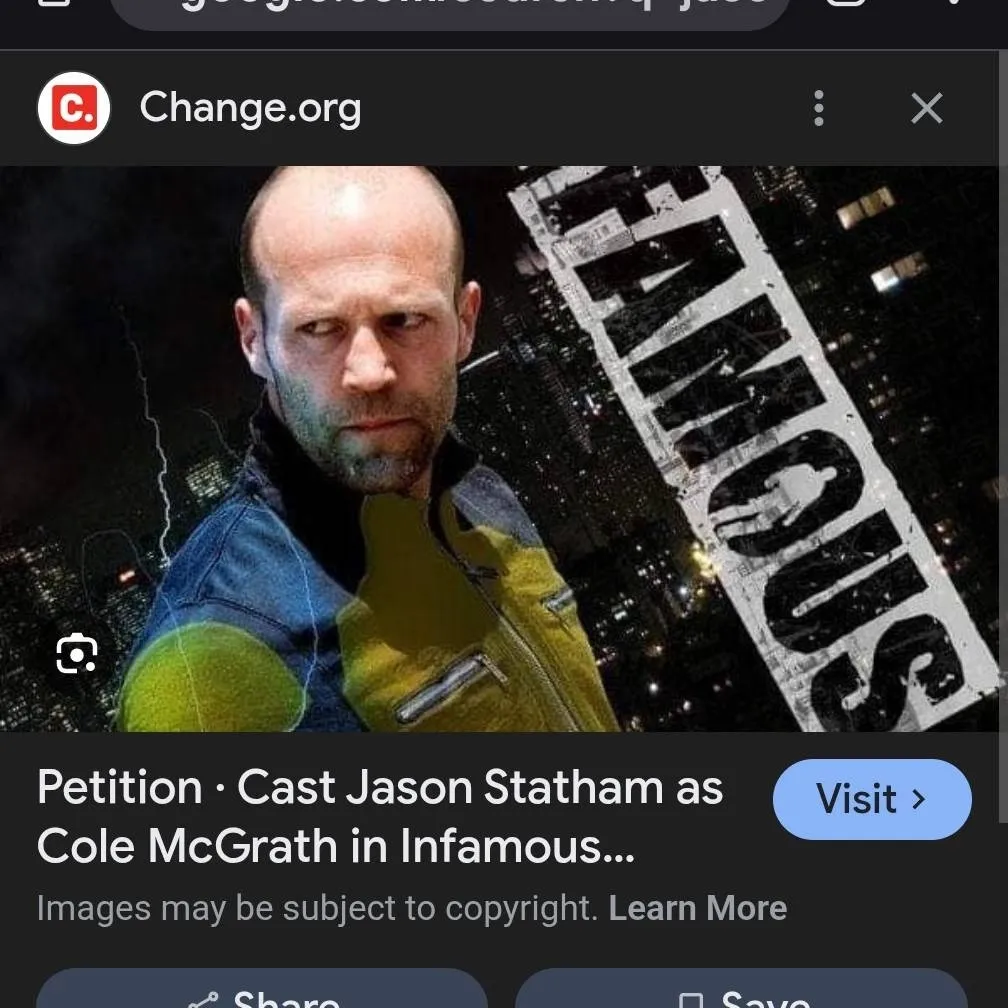
Task: Open the Learn More copyright link
Action: (x=697, y=908)
